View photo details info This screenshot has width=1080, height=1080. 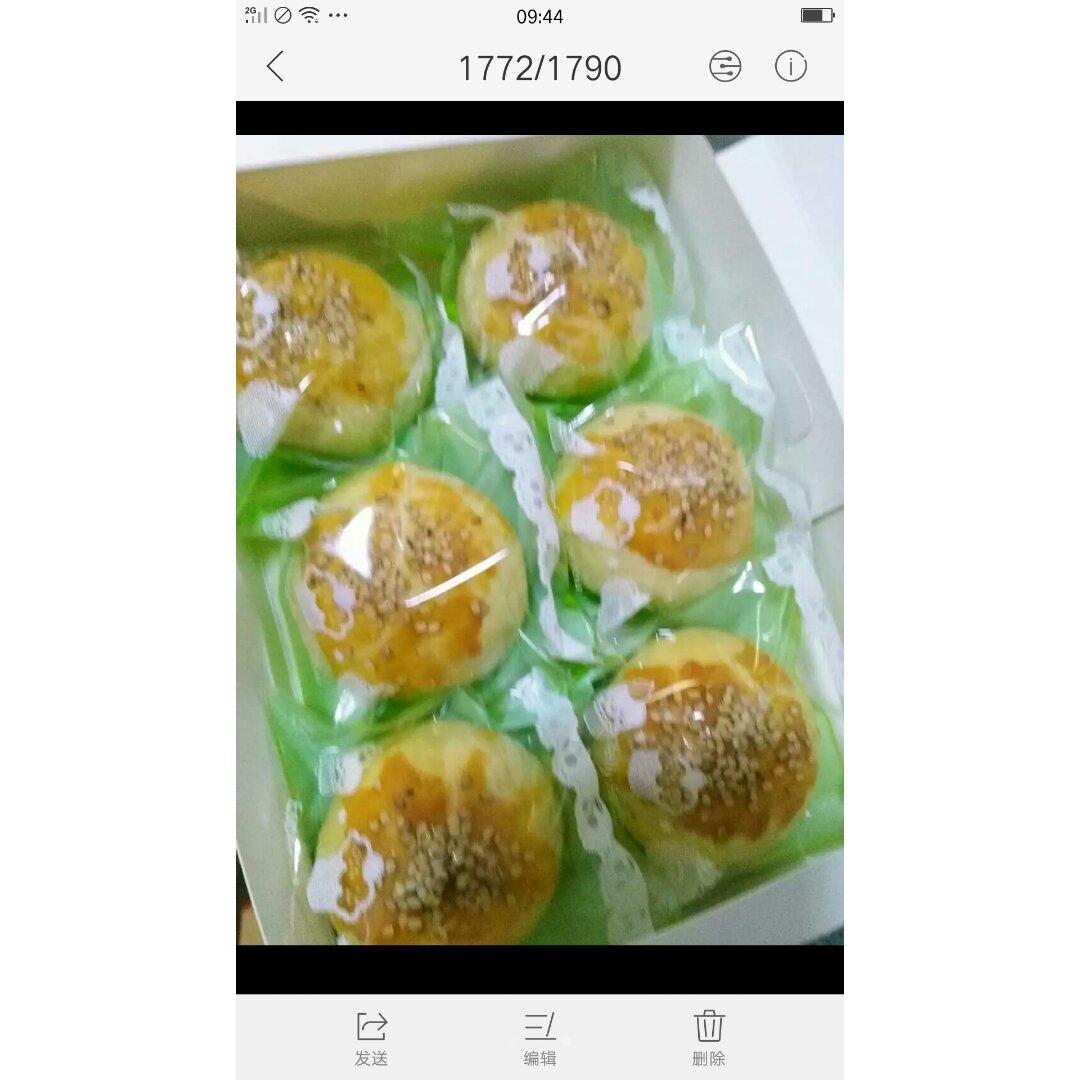click(790, 67)
